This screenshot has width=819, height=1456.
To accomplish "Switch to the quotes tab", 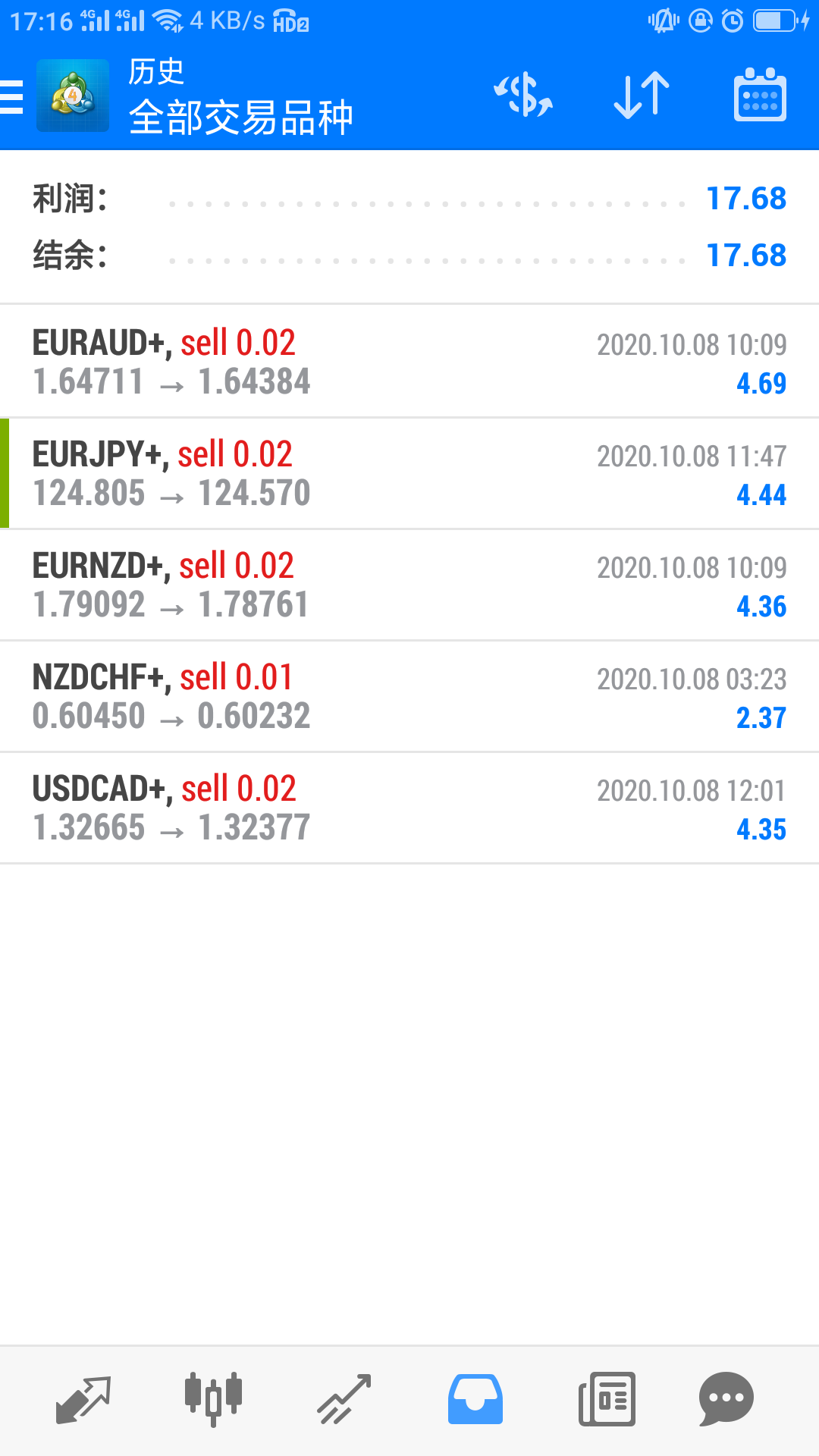I will 83,1399.
